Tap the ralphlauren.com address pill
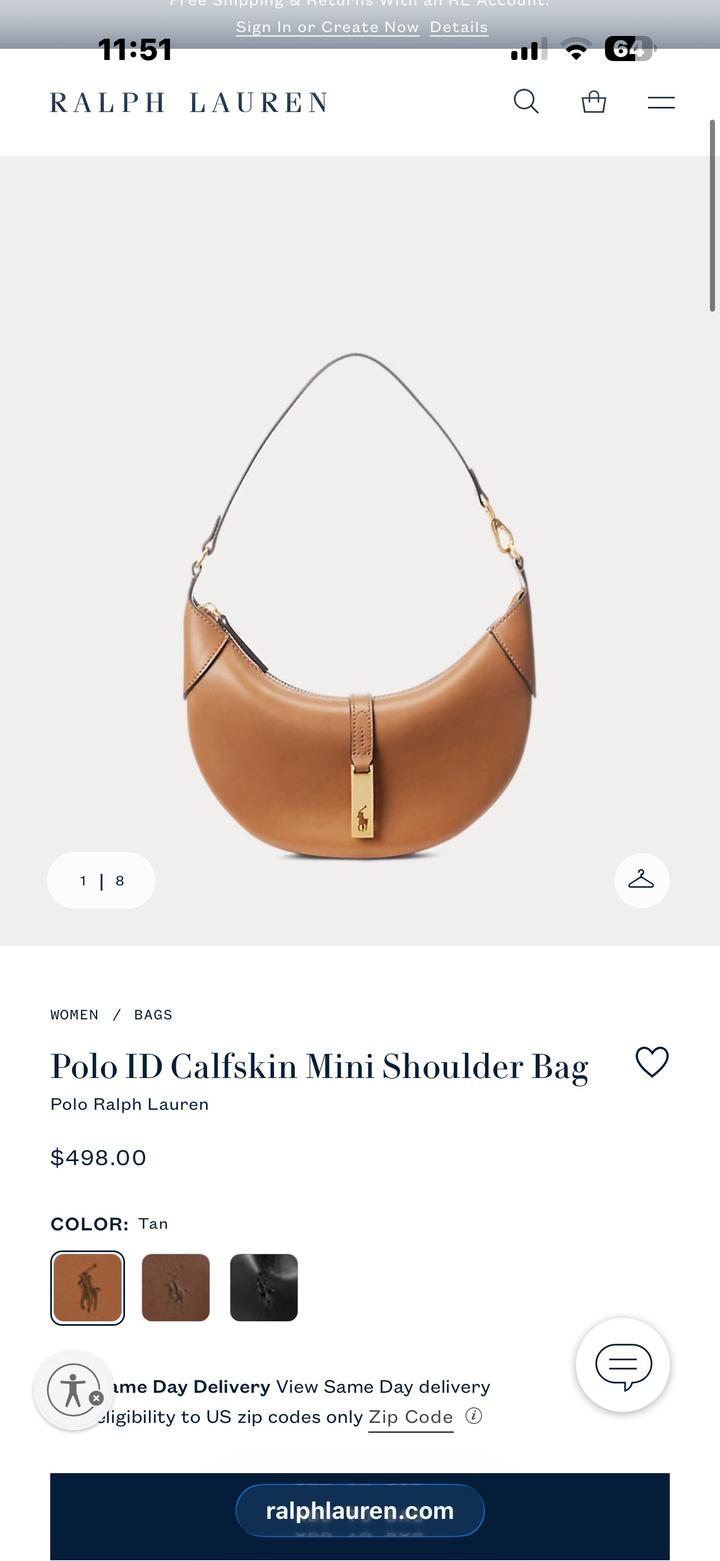 click(x=360, y=1510)
